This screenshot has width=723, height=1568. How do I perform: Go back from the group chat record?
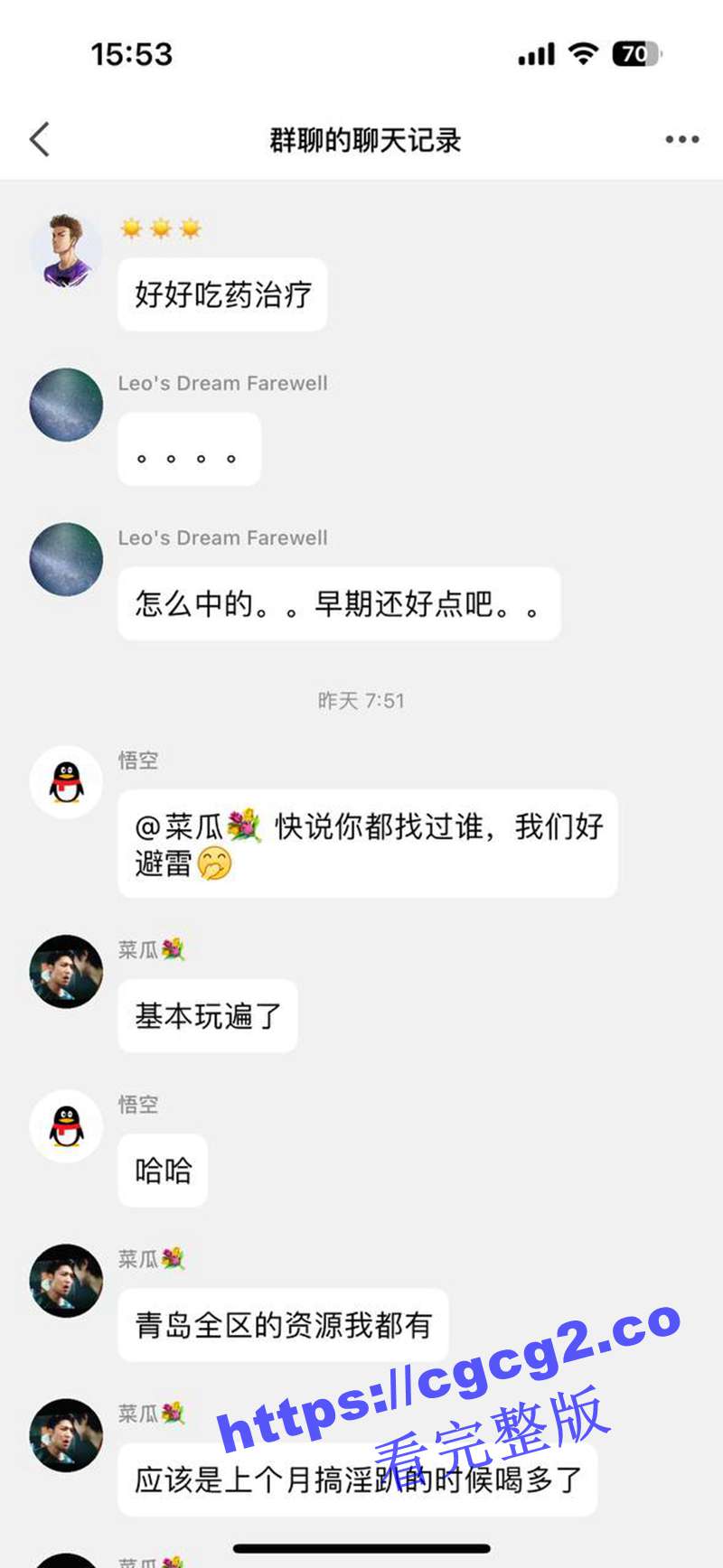pyautogui.click(x=40, y=140)
